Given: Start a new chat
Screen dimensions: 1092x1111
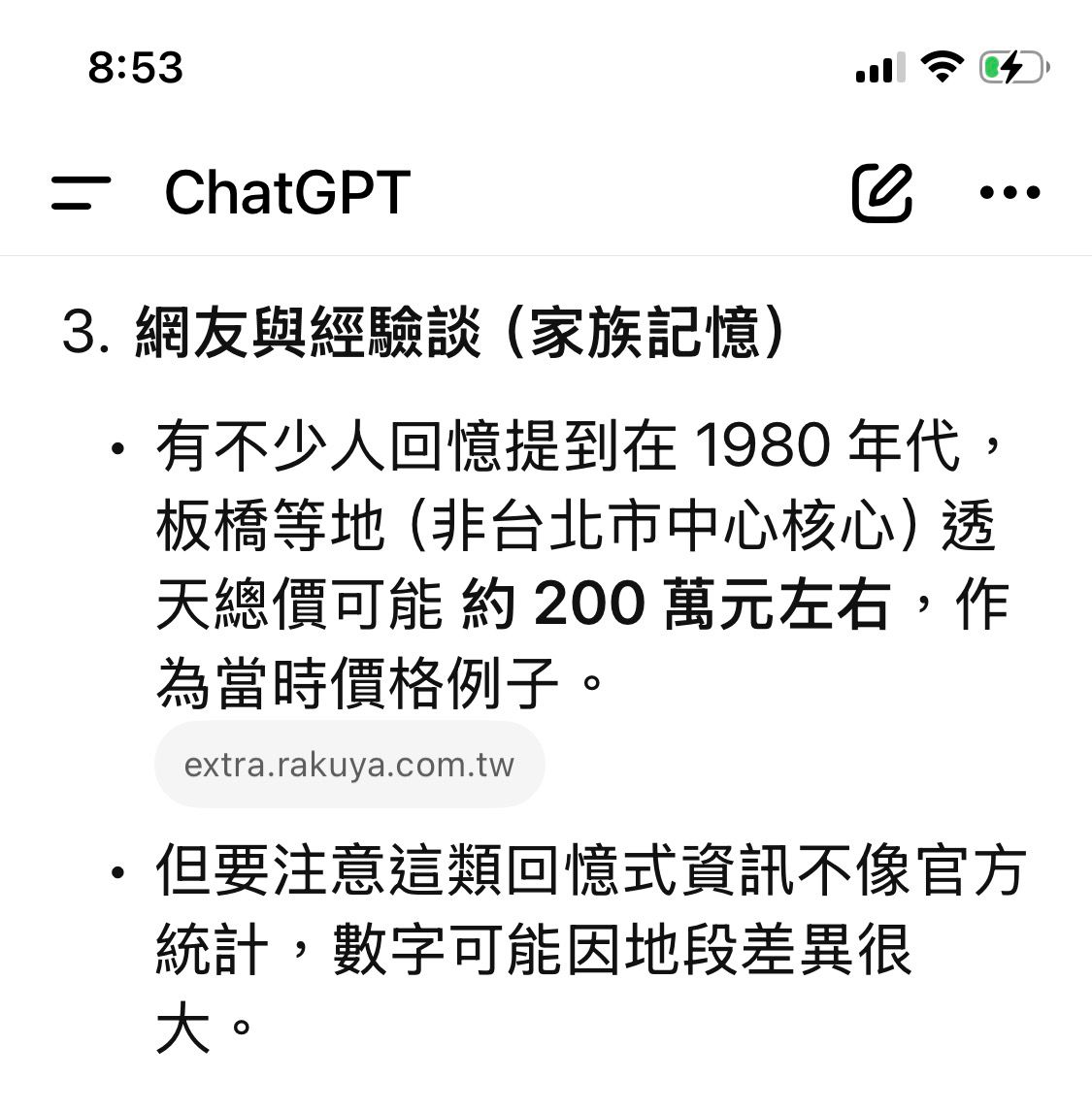Looking at the screenshot, I should coord(881,192).
